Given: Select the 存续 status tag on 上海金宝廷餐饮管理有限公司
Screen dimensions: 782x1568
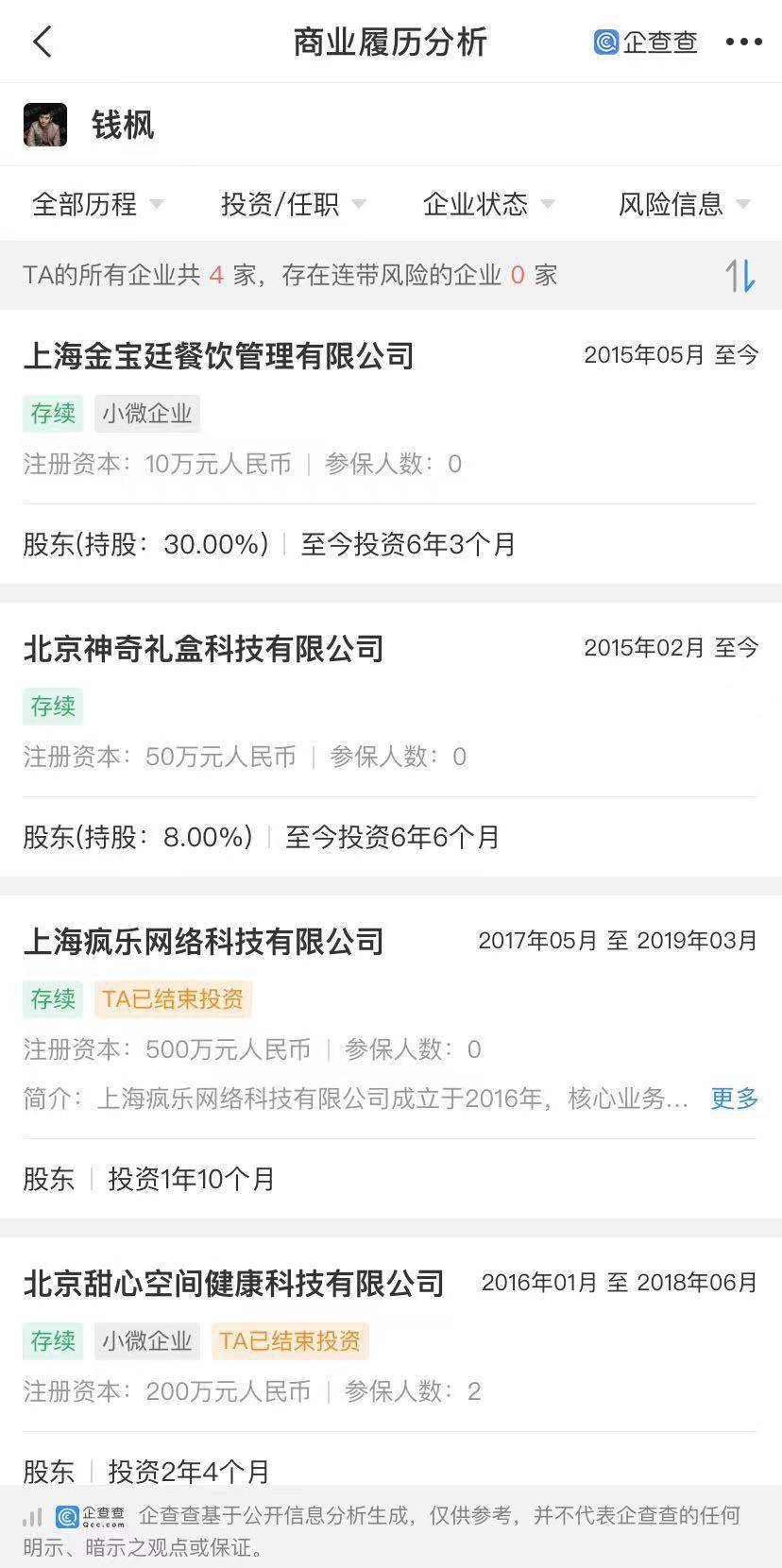Looking at the screenshot, I should (52, 413).
